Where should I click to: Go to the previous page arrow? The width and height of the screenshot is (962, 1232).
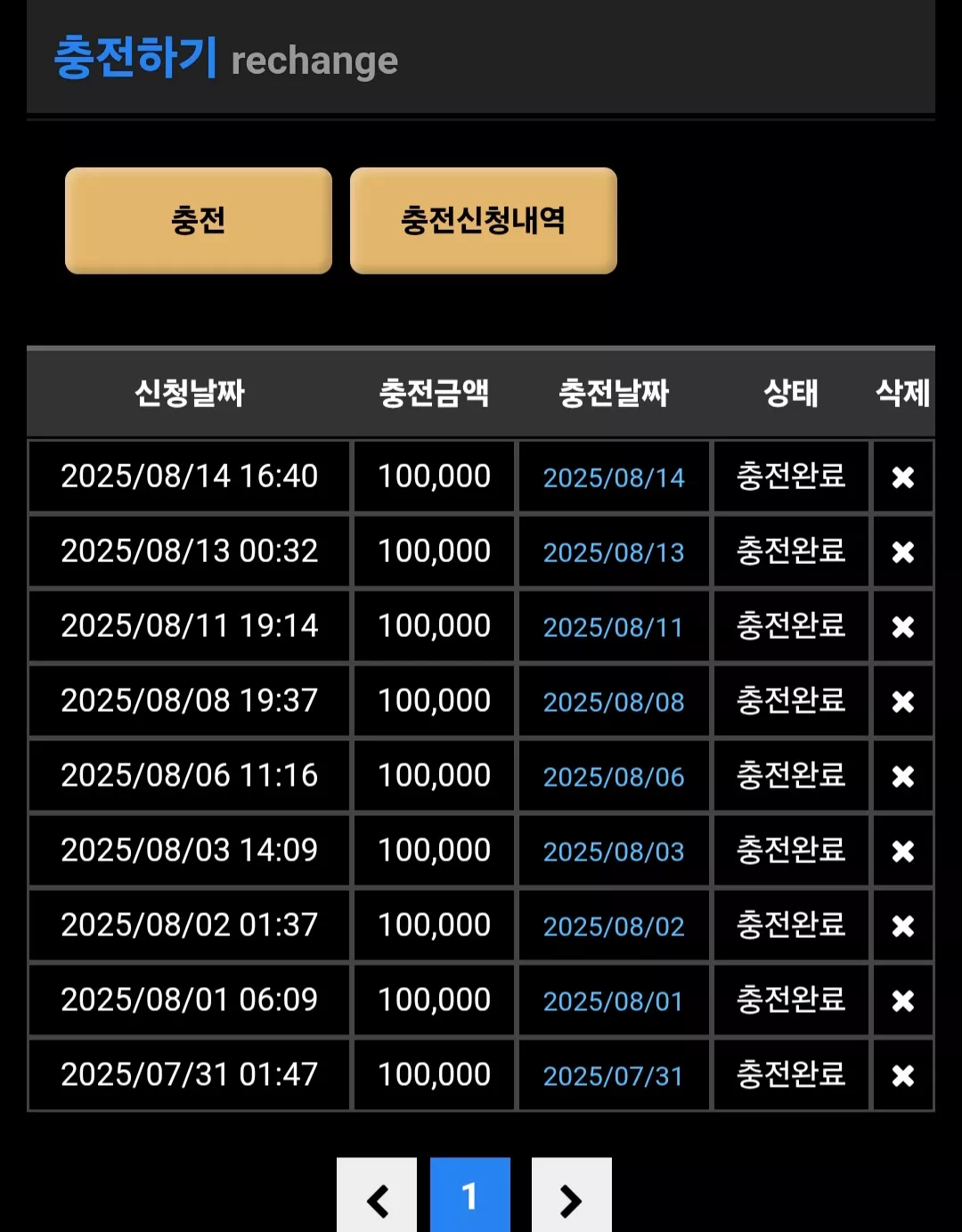[x=377, y=1196]
